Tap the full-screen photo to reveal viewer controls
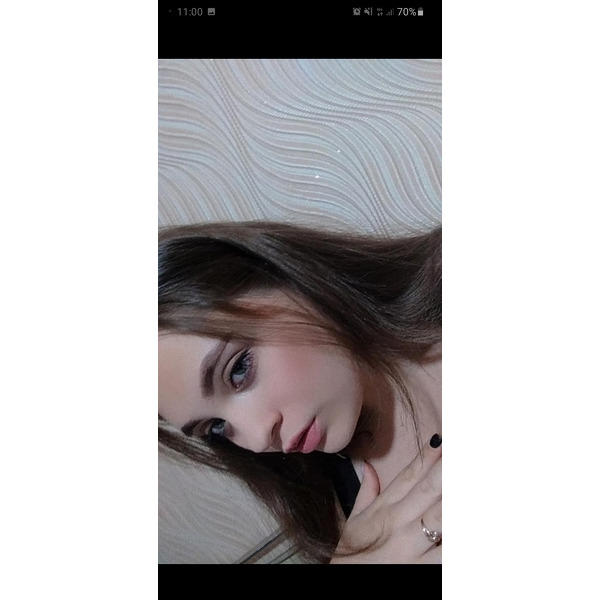 click(x=300, y=310)
